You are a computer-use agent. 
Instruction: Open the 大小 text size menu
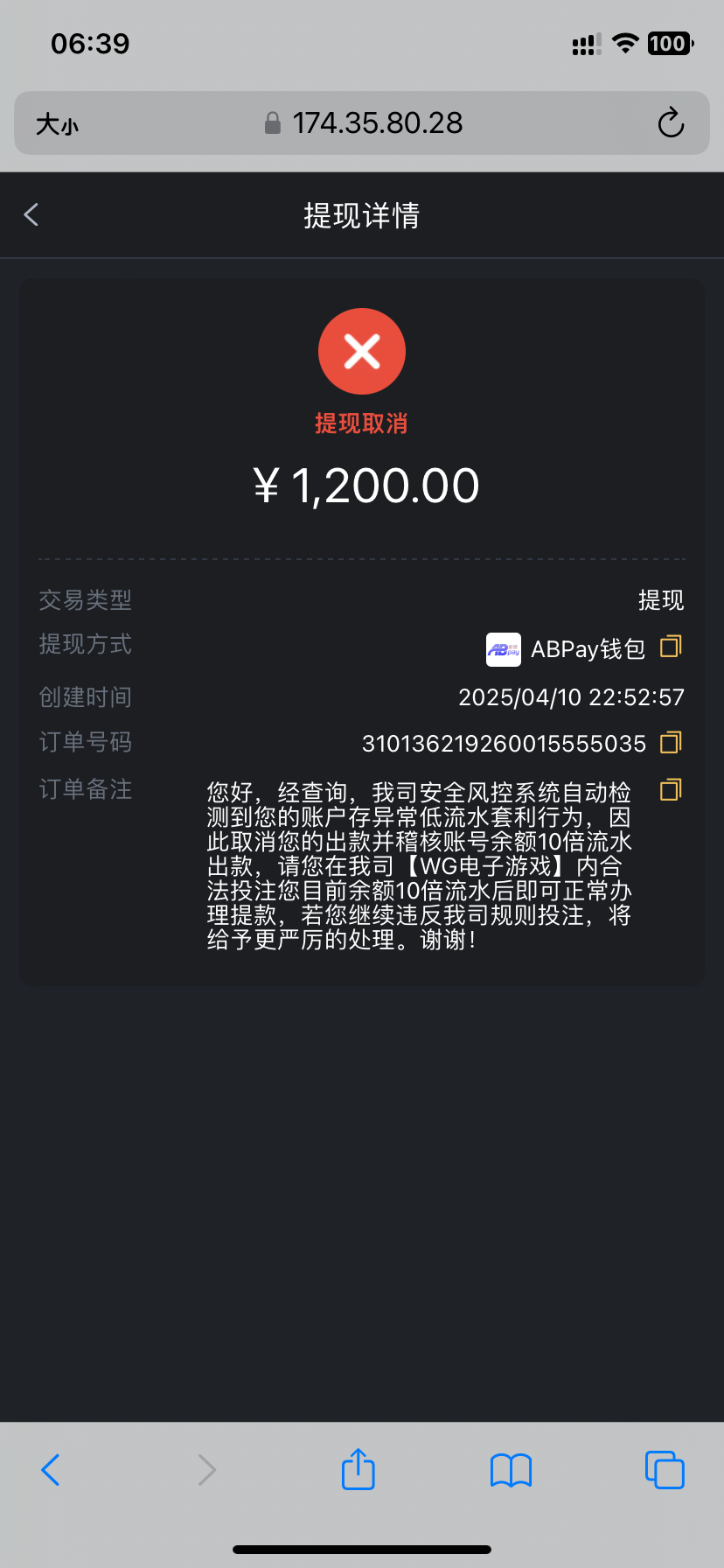pos(56,122)
